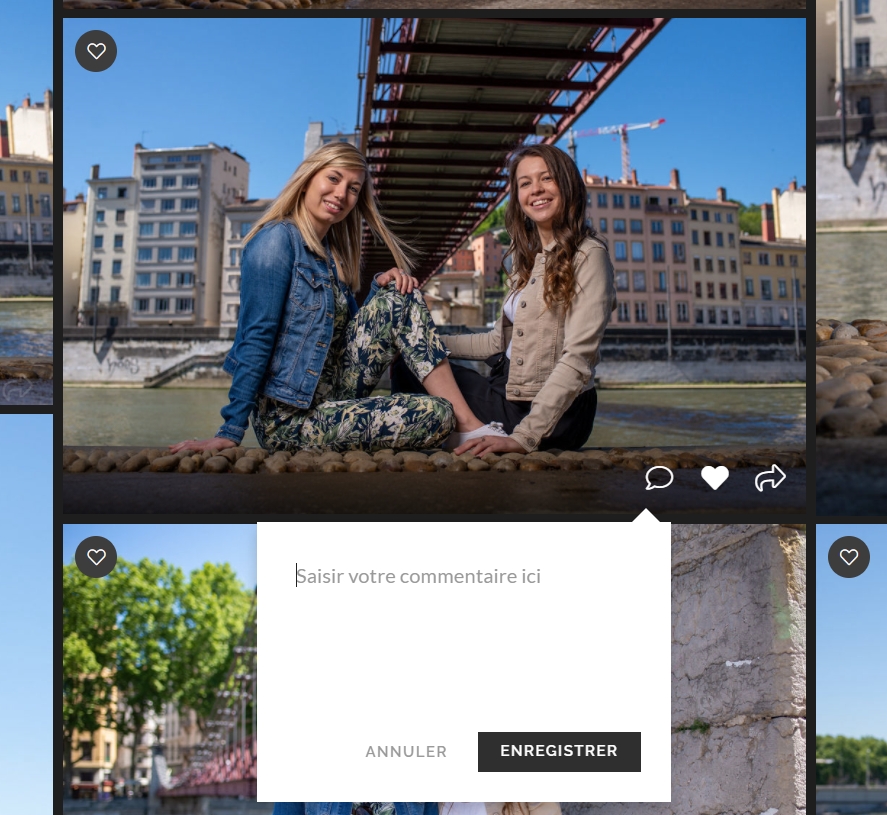Save the comment with Enregistrer
This screenshot has width=887, height=815.
[x=559, y=752]
